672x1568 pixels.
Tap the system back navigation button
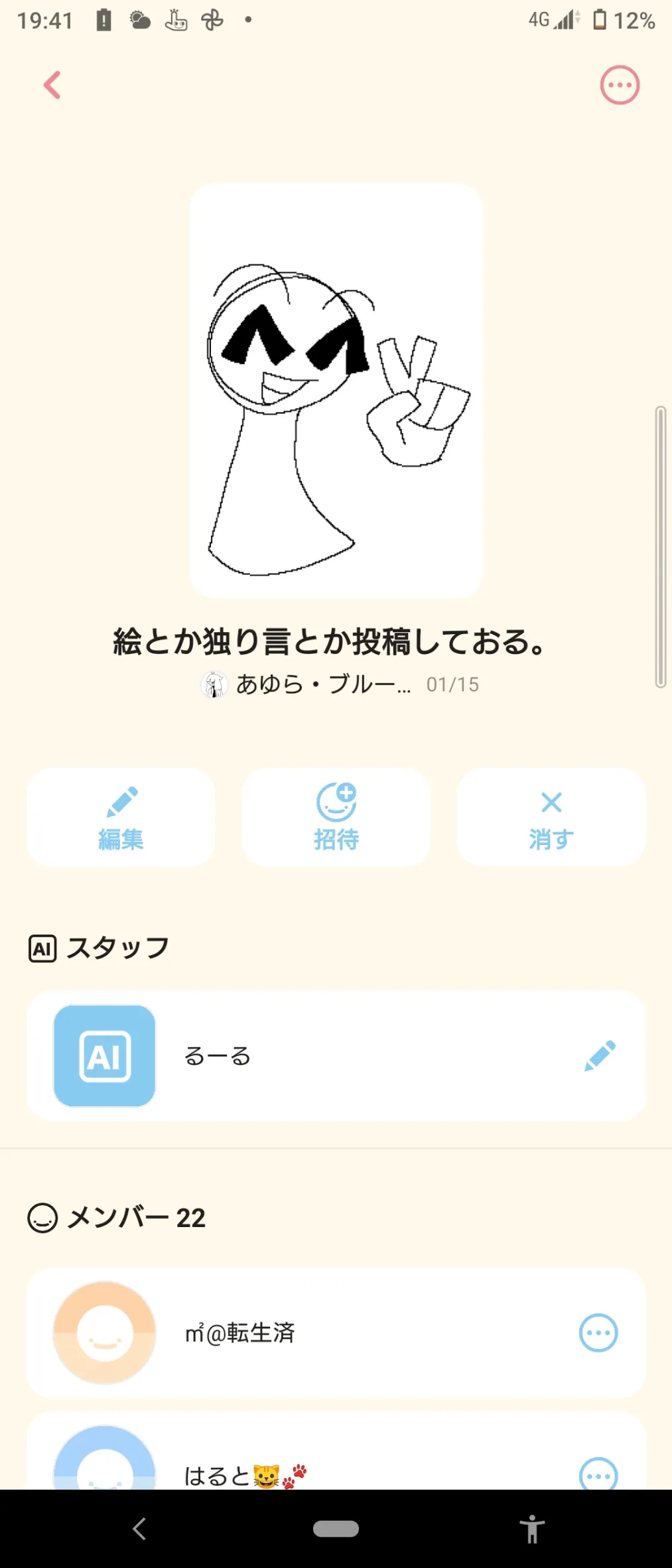pos(139,1529)
